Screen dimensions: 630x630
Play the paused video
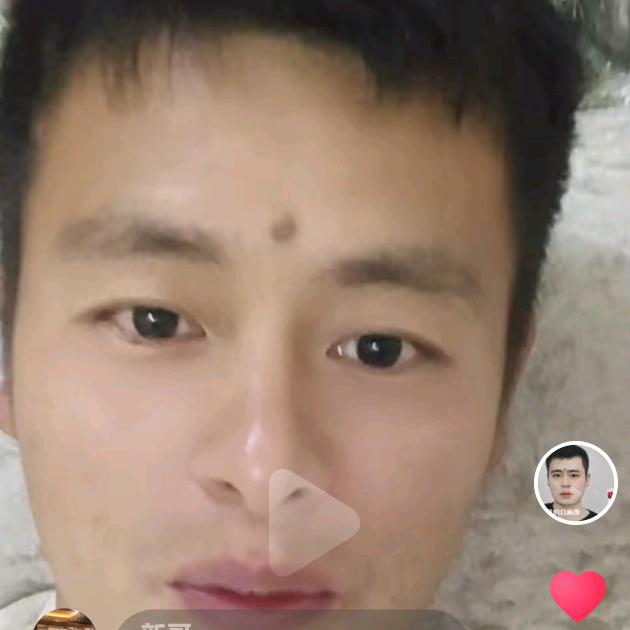[312, 522]
